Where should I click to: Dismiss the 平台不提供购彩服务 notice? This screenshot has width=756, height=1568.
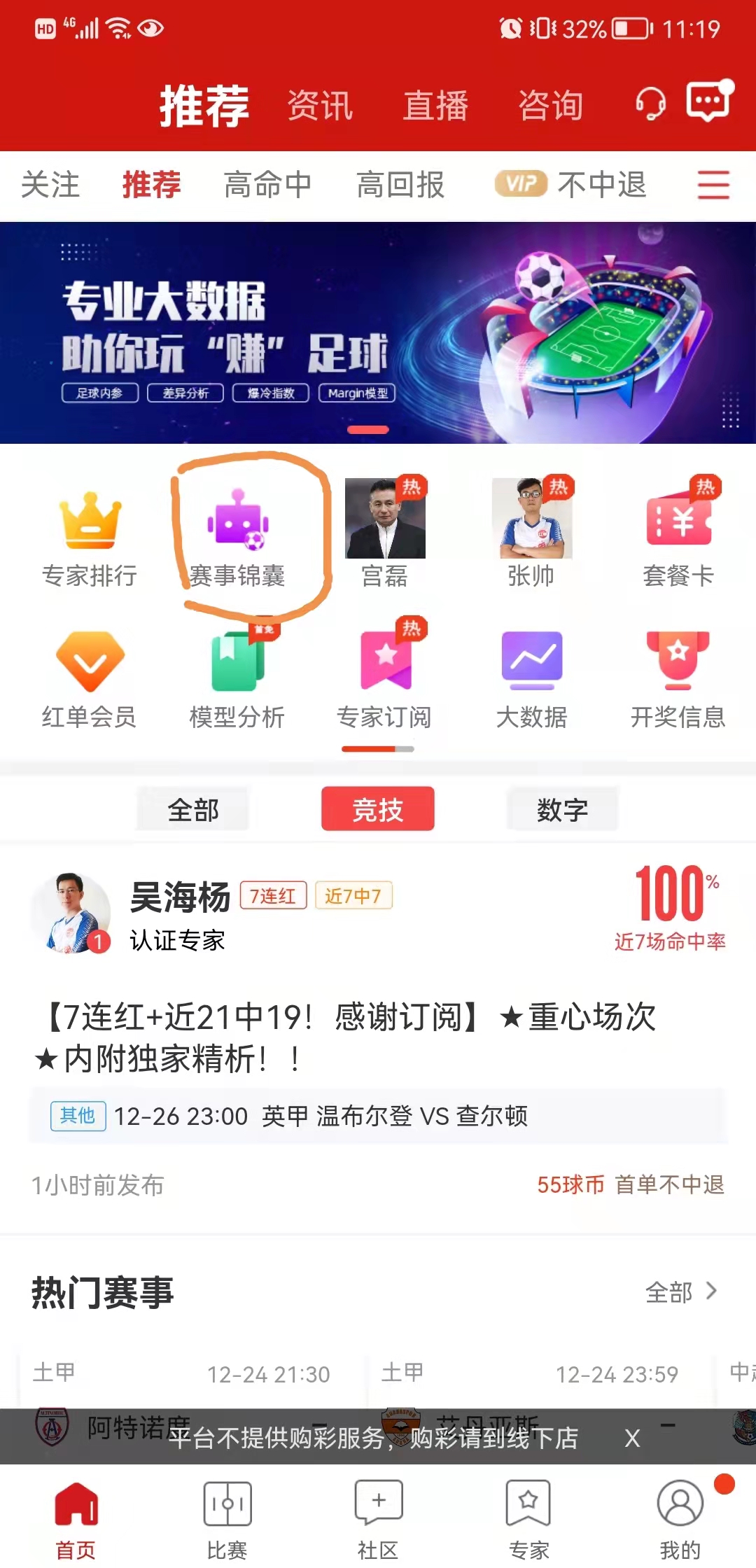(x=632, y=1438)
